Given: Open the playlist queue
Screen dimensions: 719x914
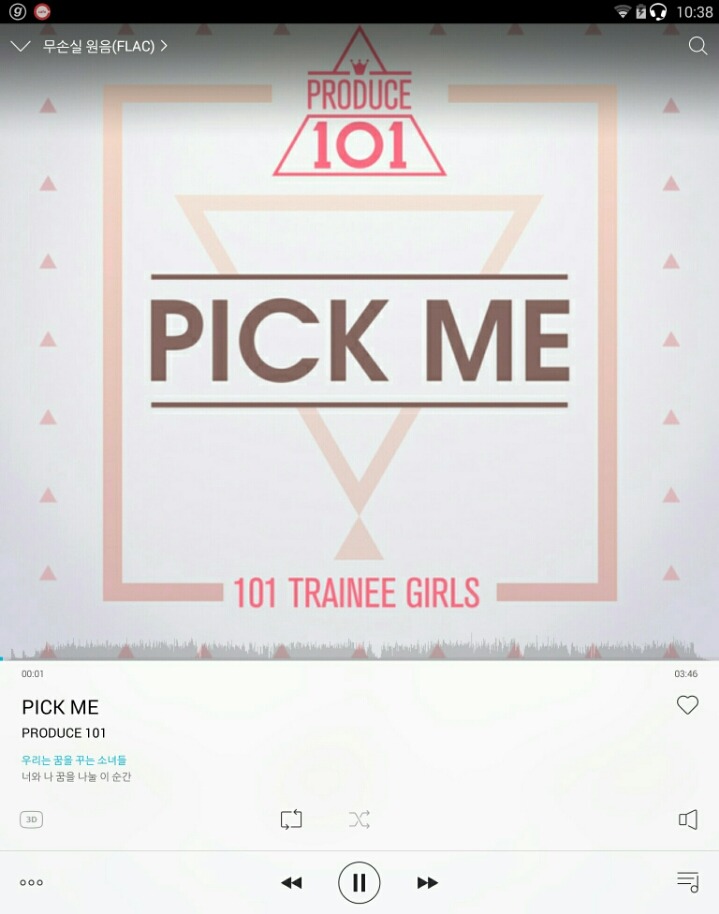Looking at the screenshot, I should click(687, 882).
